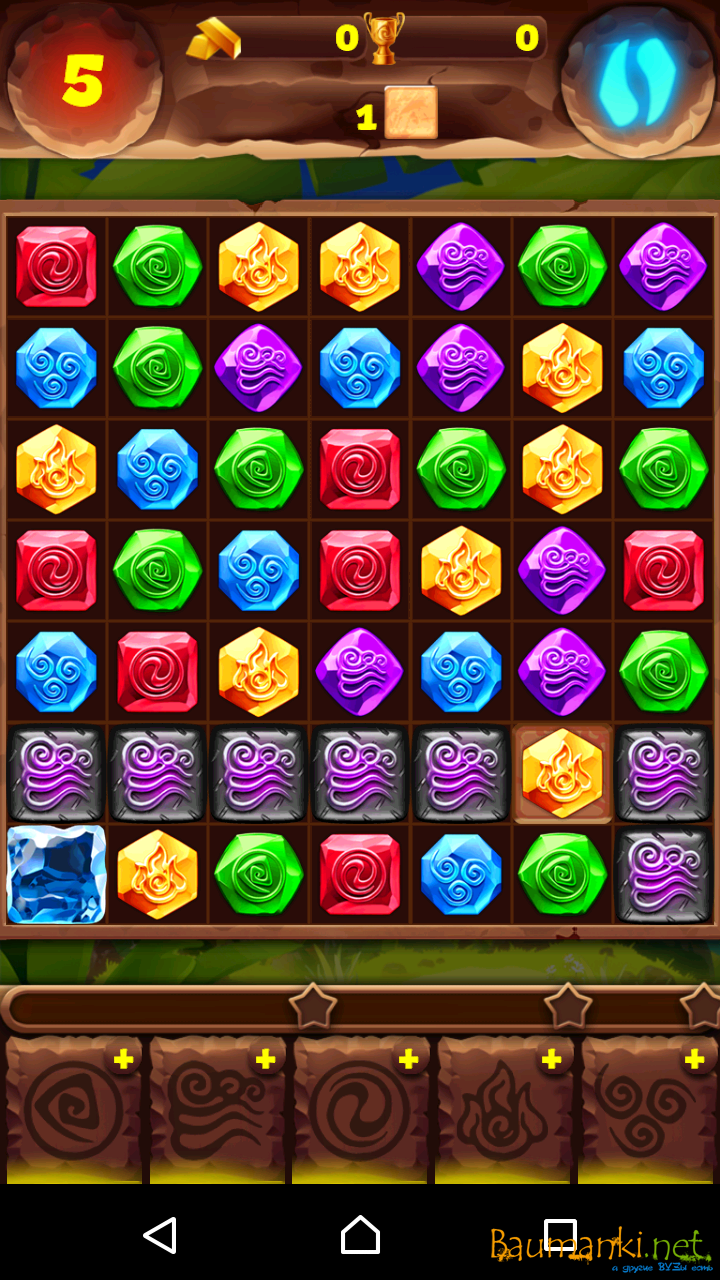Go back with the system back button

(161, 1235)
